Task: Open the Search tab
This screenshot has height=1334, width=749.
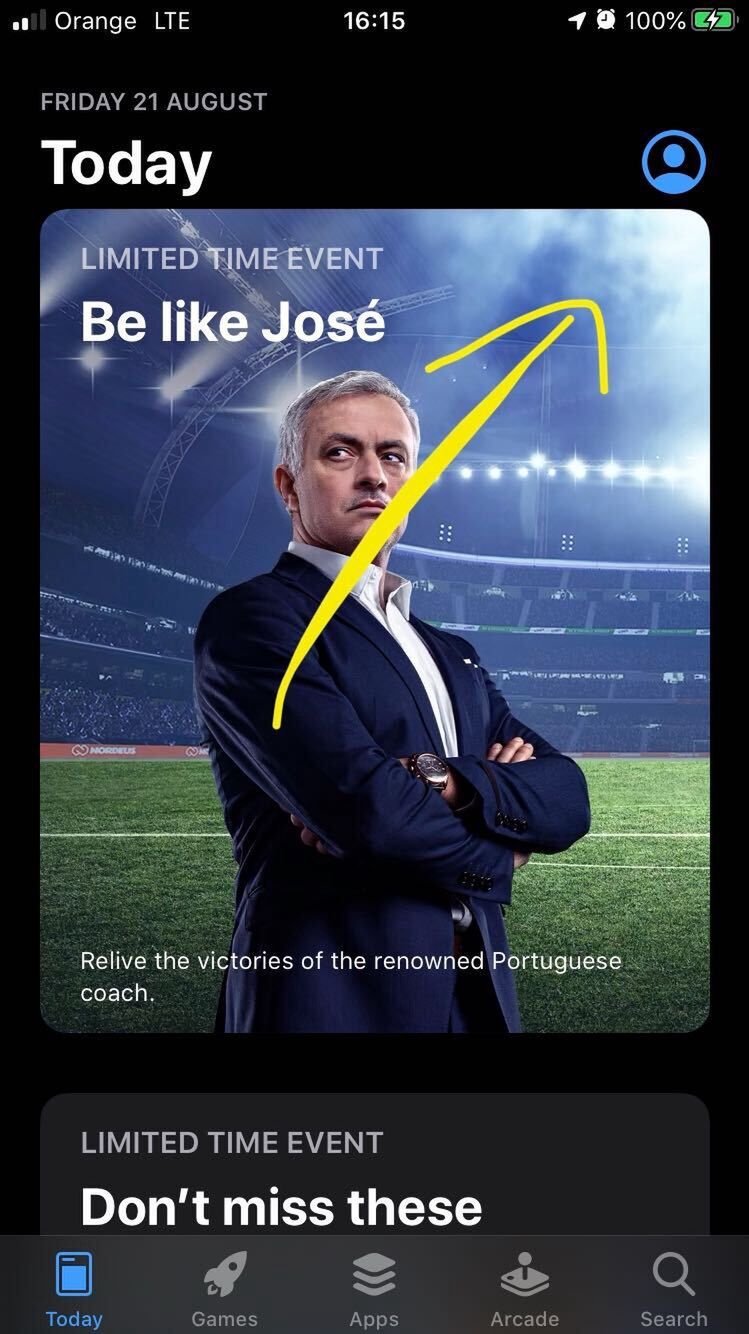Action: tap(673, 1288)
